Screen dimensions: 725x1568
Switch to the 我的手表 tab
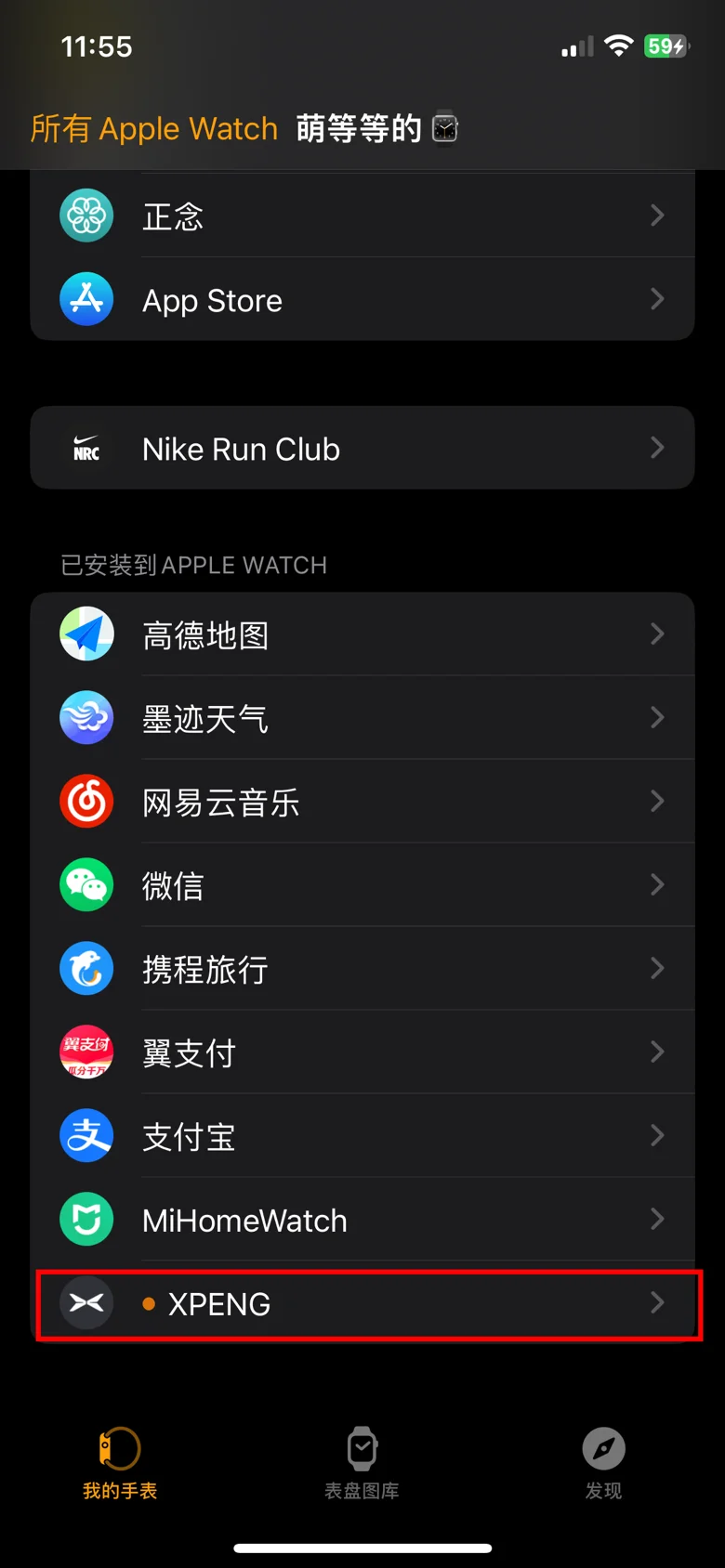tap(120, 1463)
